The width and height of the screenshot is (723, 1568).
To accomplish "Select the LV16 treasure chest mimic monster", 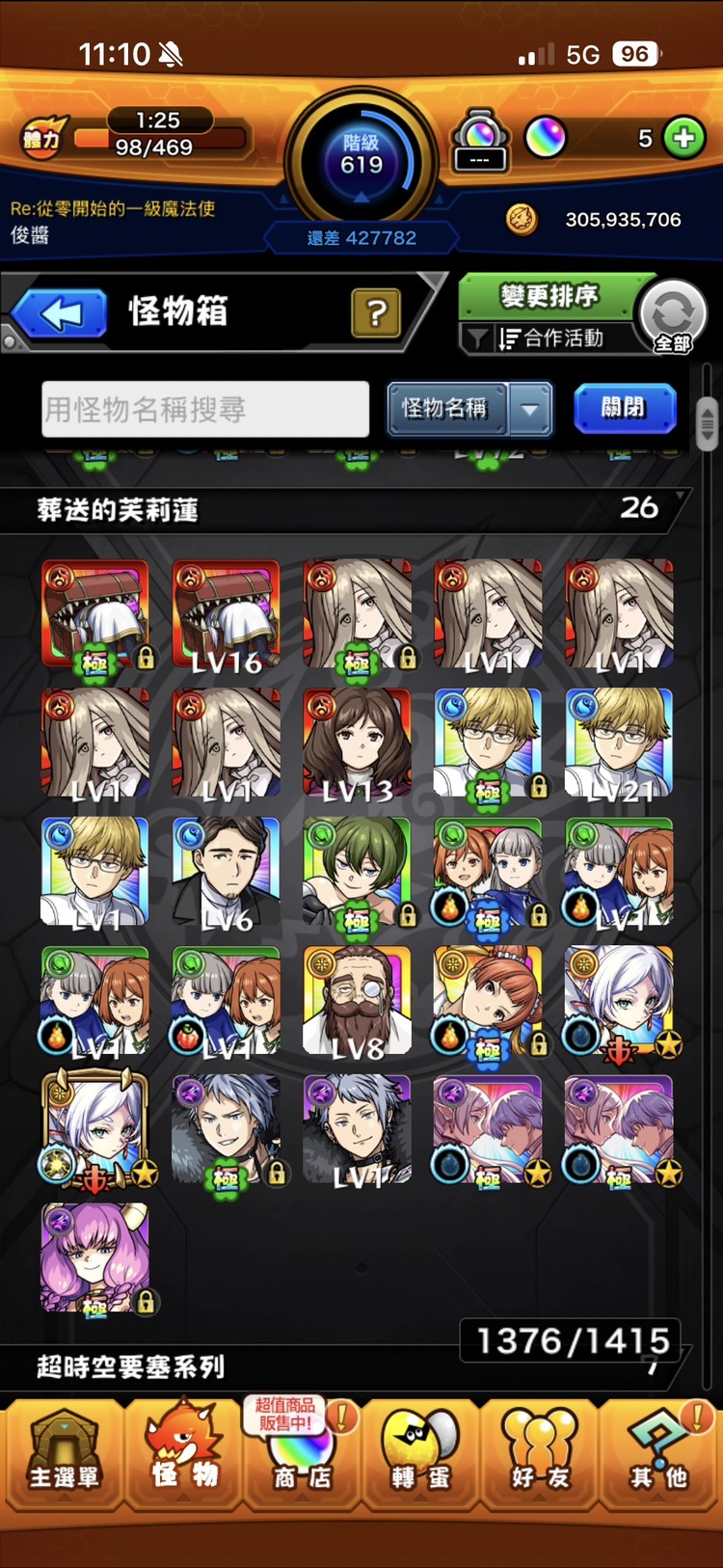I will [226, 613].
